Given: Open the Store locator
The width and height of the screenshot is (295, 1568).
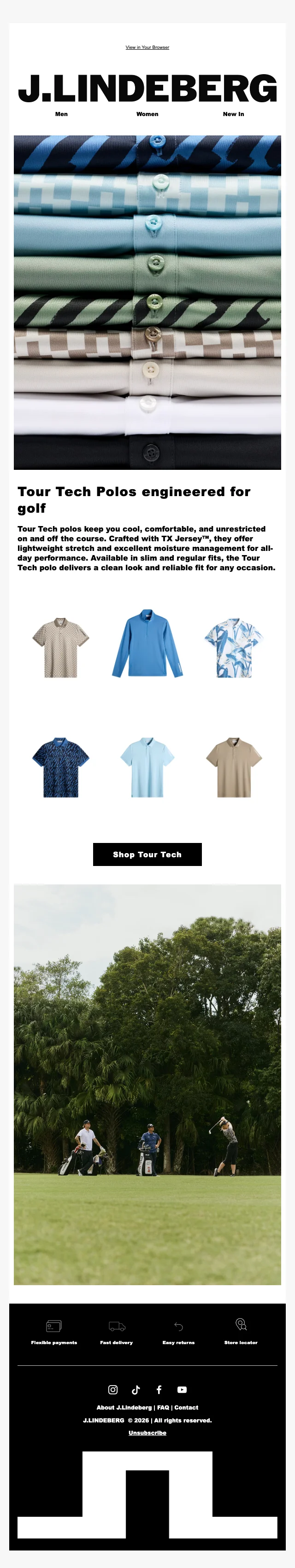Looking at the screenshot, I should (x=241, y=1331).
